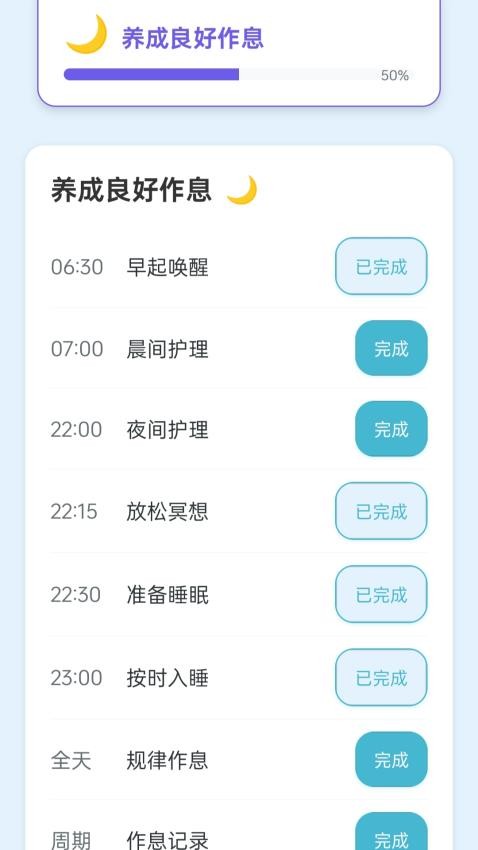Open the 养成良好作息 progress card
The image size is (478, 850).
(239, 53)
